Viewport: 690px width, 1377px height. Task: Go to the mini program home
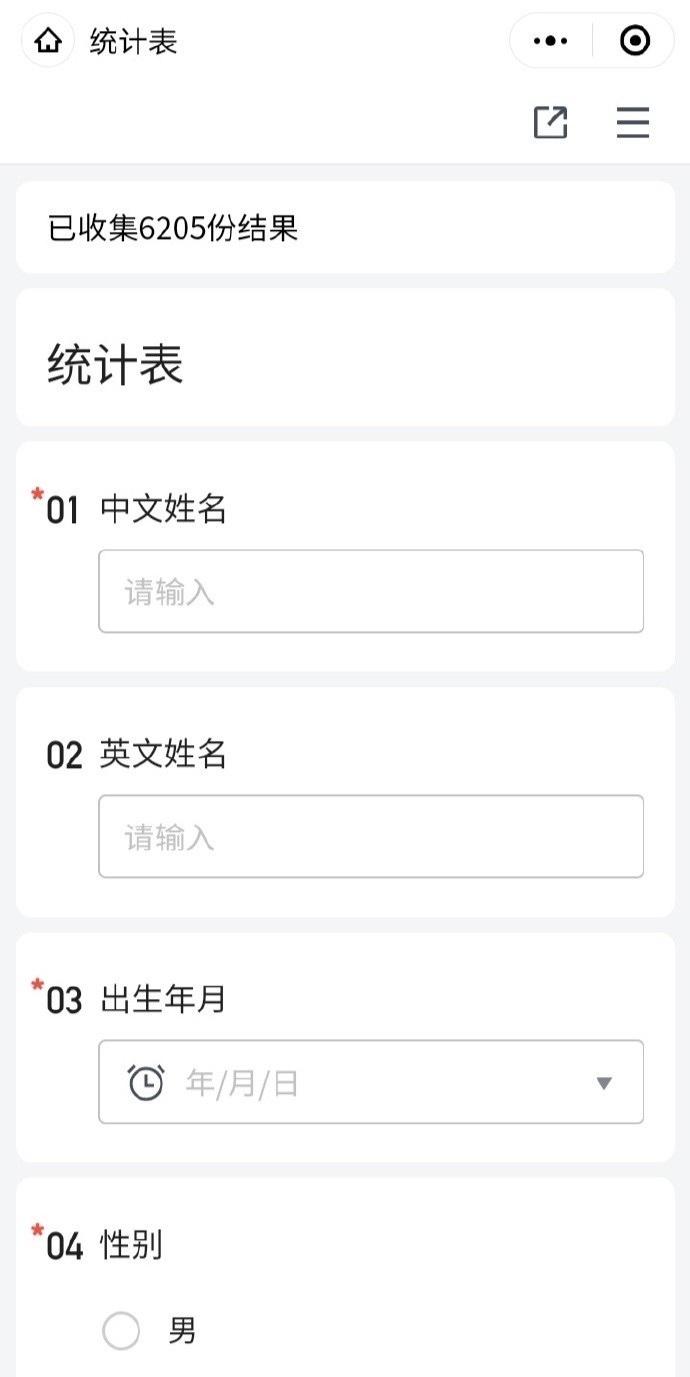pos(48,41)
